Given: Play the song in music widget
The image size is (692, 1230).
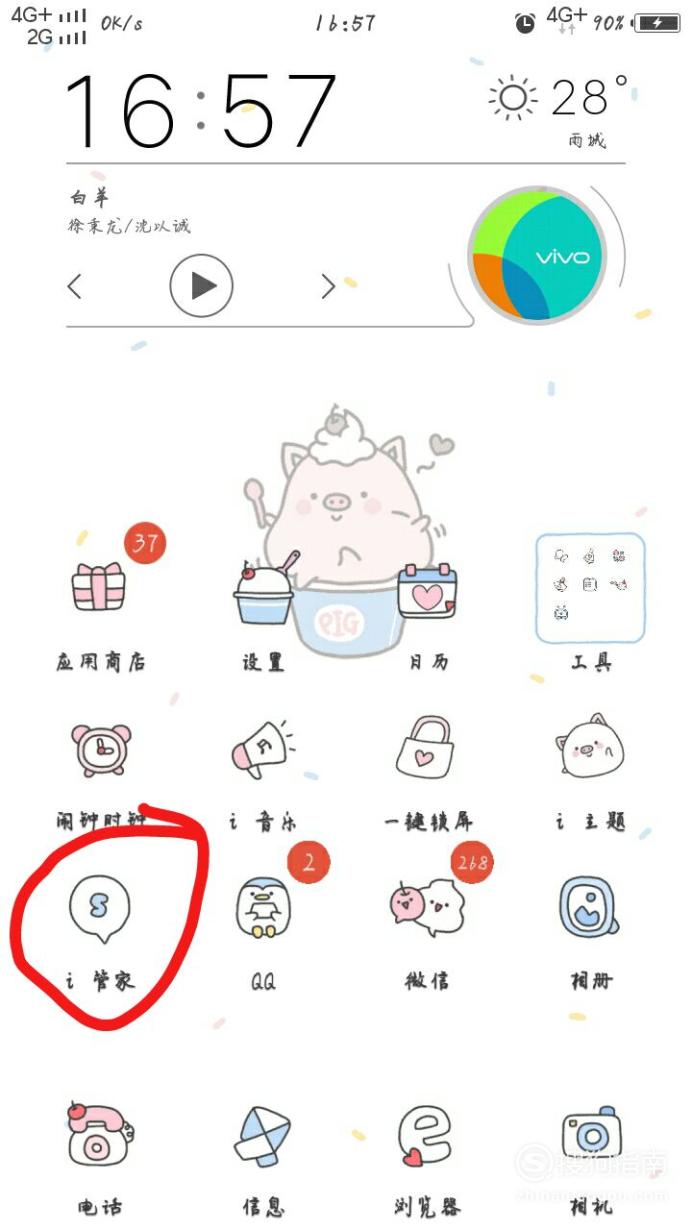Looking at the screenshot, I should pos(201,286).
